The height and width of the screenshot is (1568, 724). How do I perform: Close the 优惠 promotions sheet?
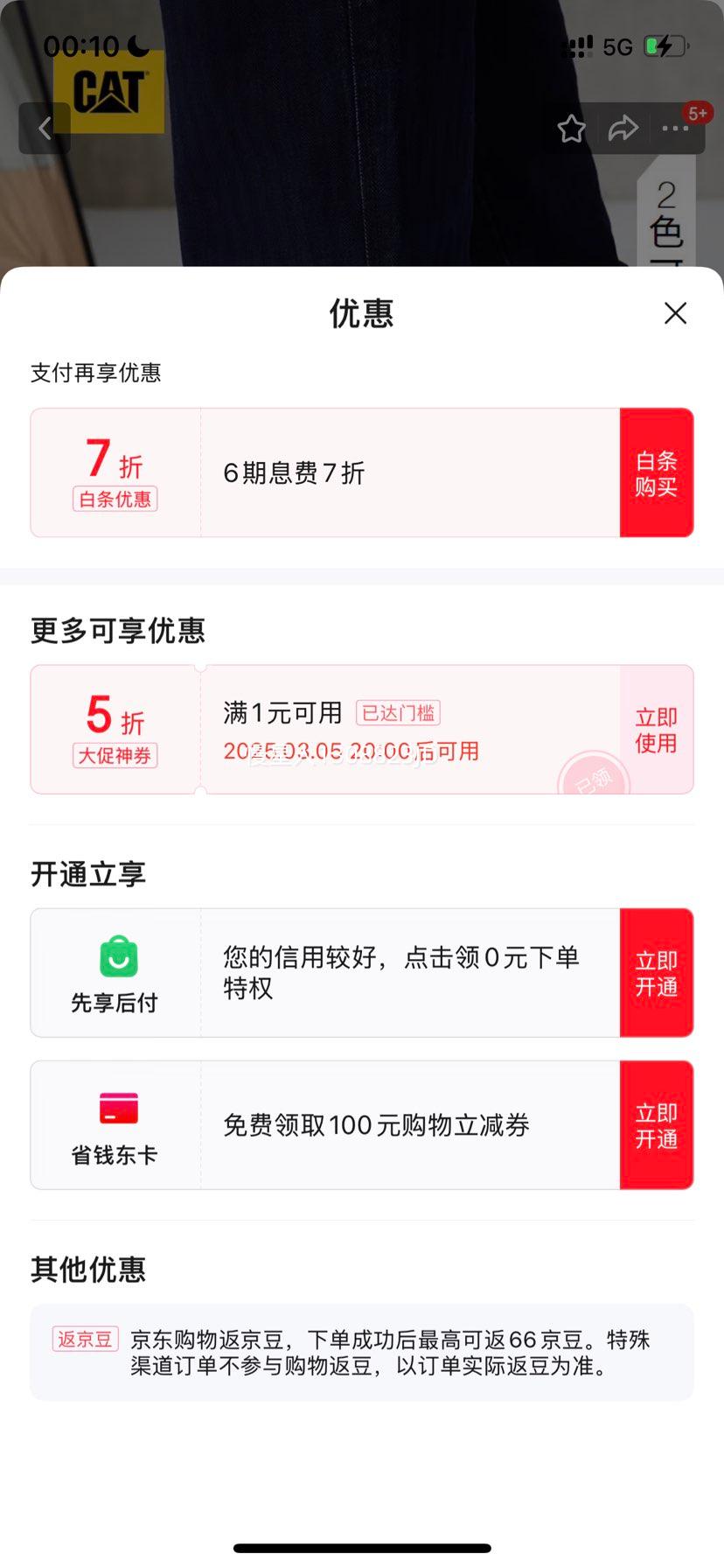(x=675, y=313)
